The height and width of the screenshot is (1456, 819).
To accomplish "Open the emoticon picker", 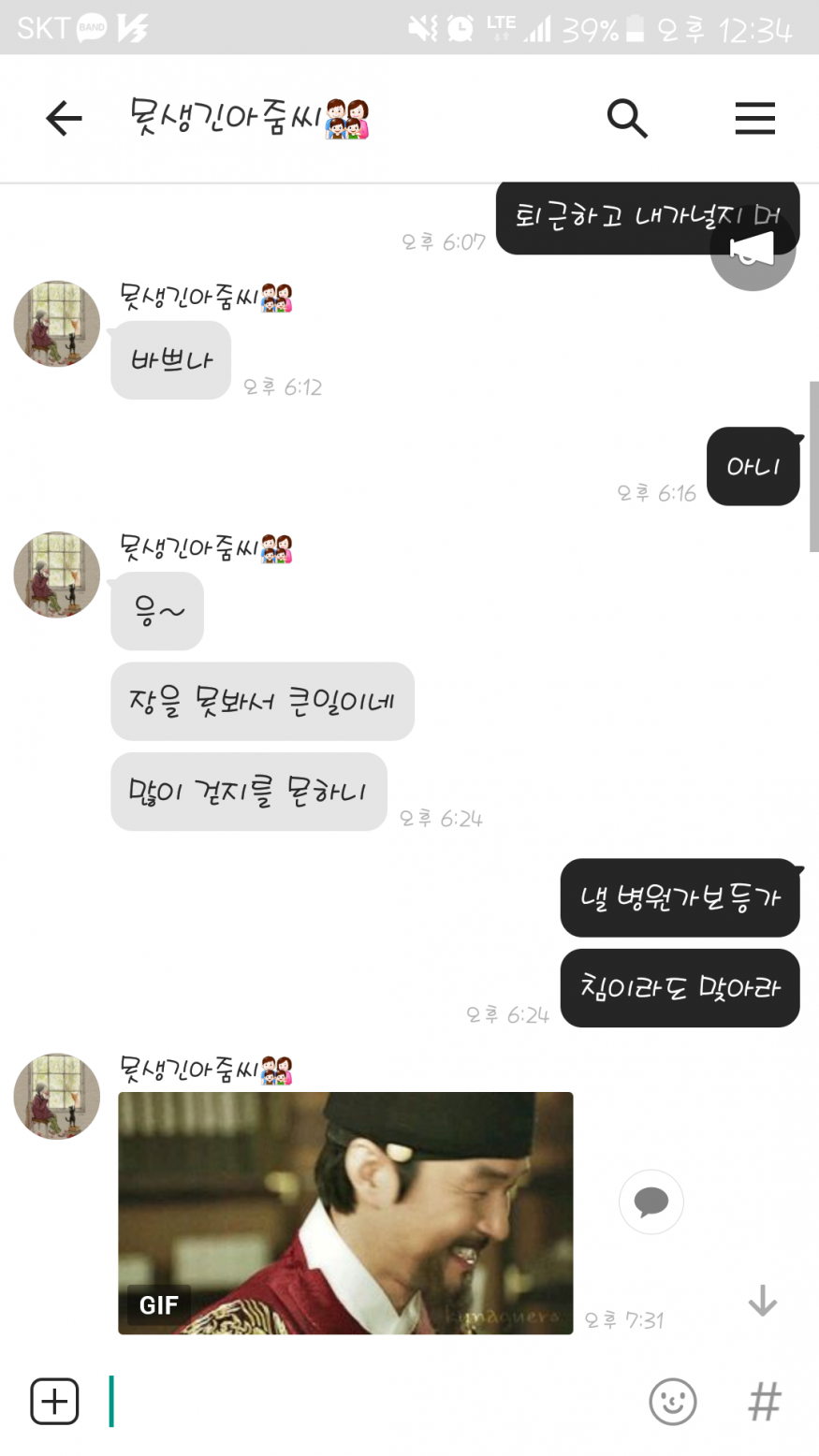I will (x=673, y=1402).
